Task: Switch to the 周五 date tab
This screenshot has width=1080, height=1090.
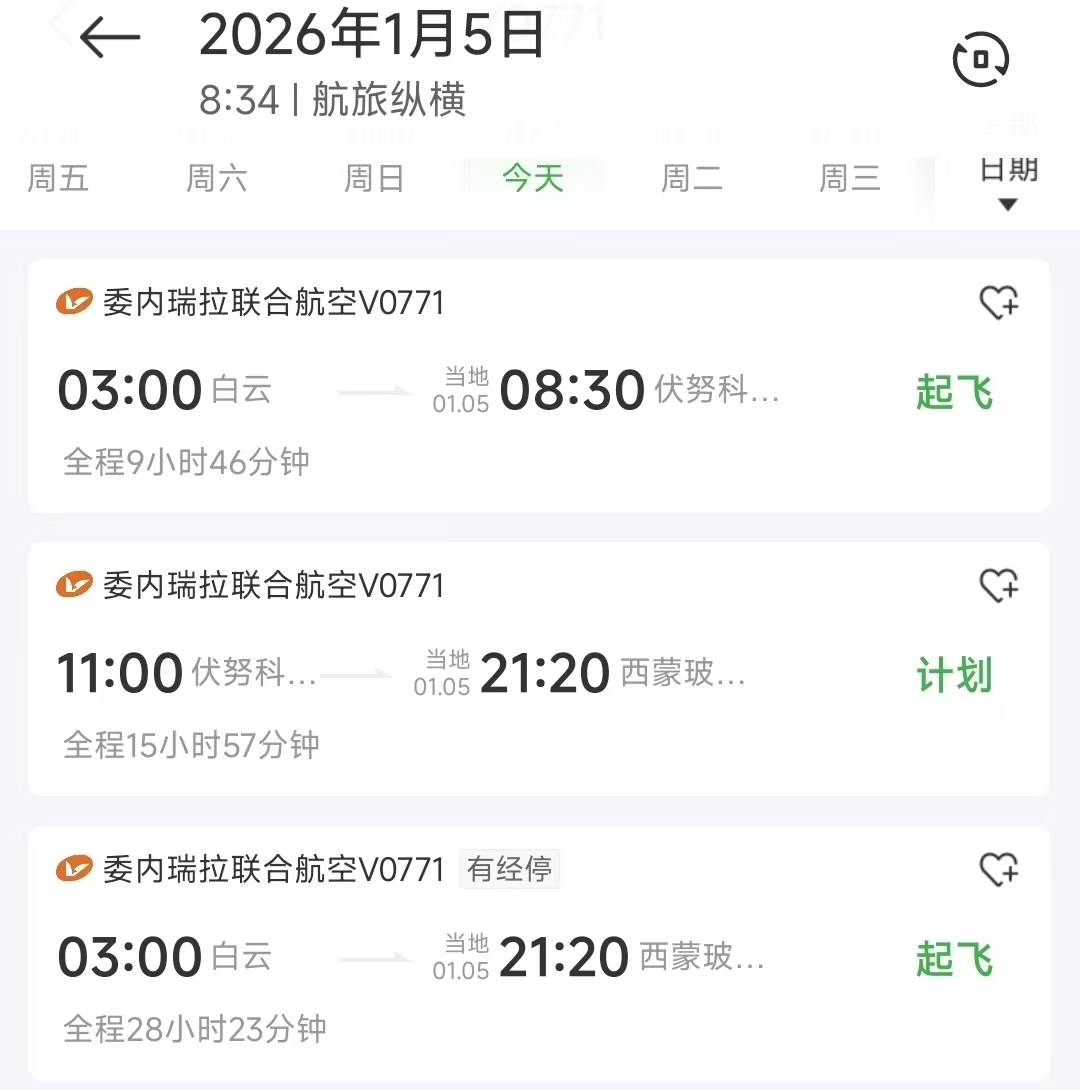Action: coord(58,179)
